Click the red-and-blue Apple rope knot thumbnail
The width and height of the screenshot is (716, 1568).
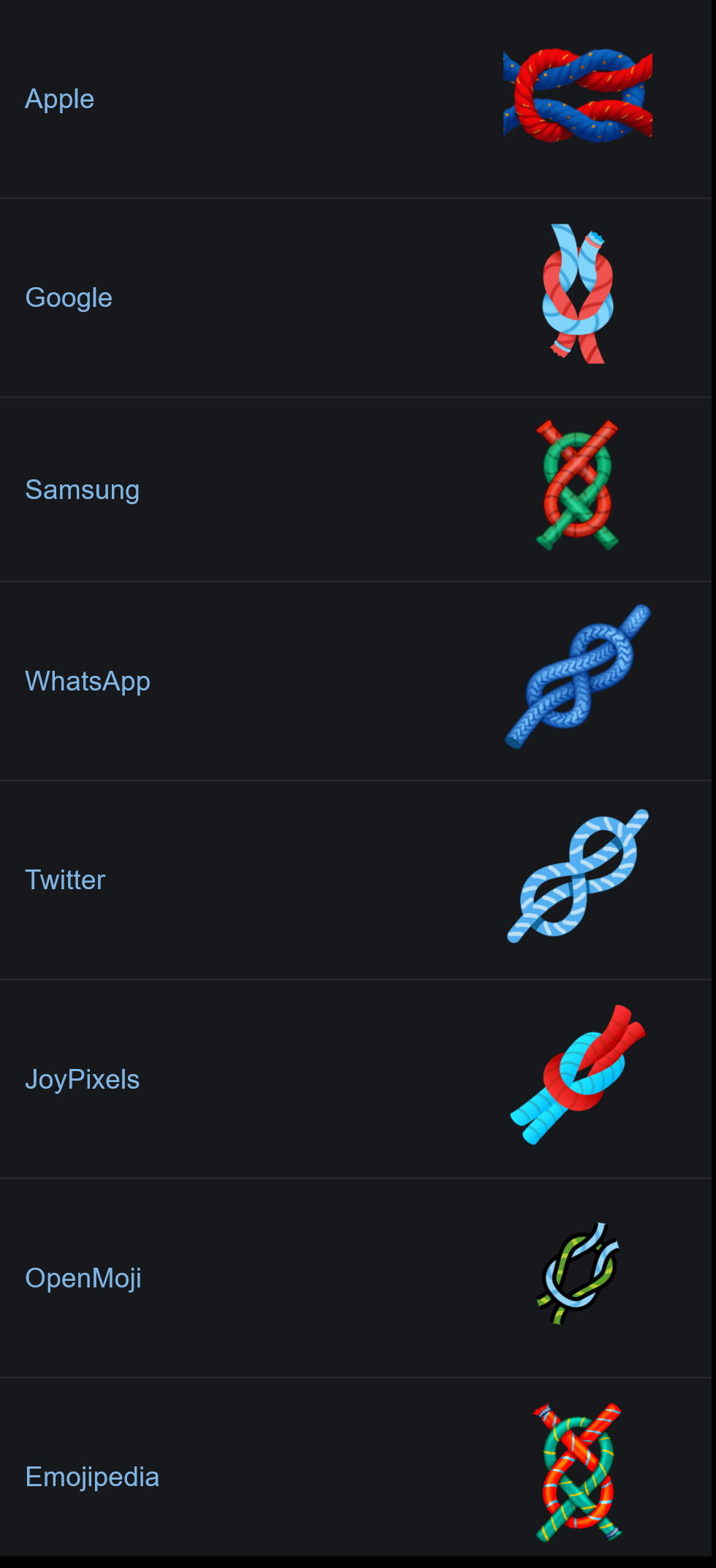tap(577, 95)
